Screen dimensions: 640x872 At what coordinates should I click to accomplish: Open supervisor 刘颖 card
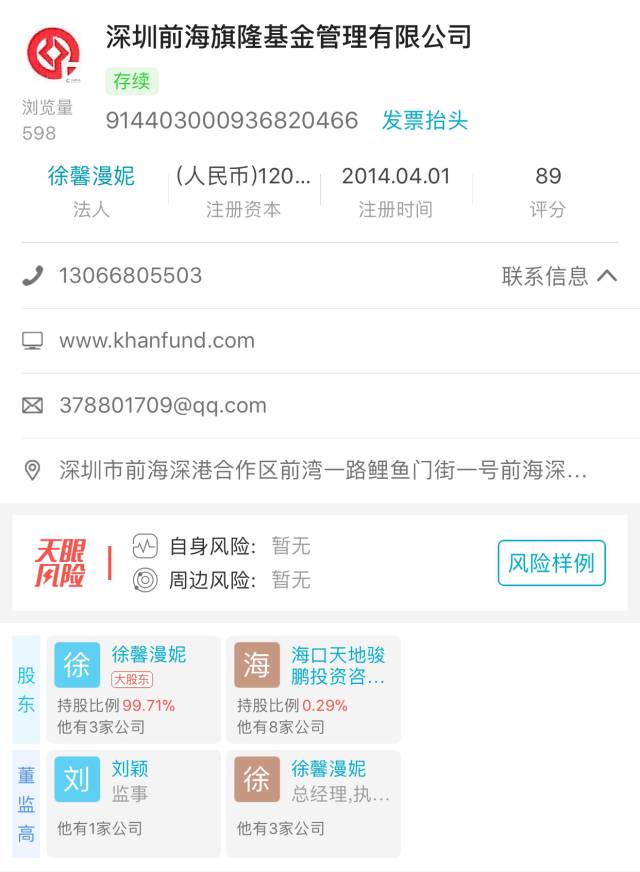[136, 803]
